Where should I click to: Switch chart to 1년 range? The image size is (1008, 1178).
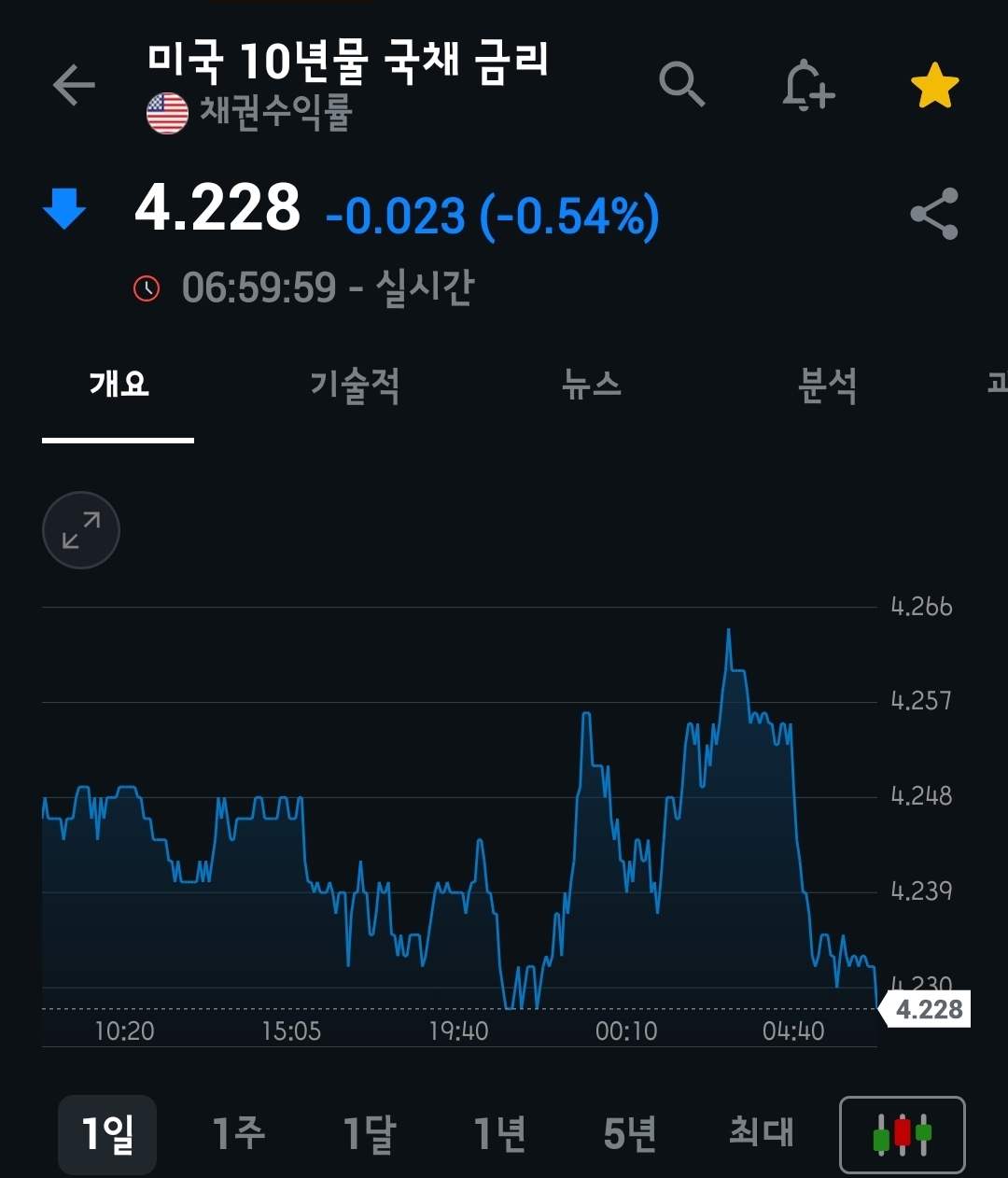click(499, 1134)
